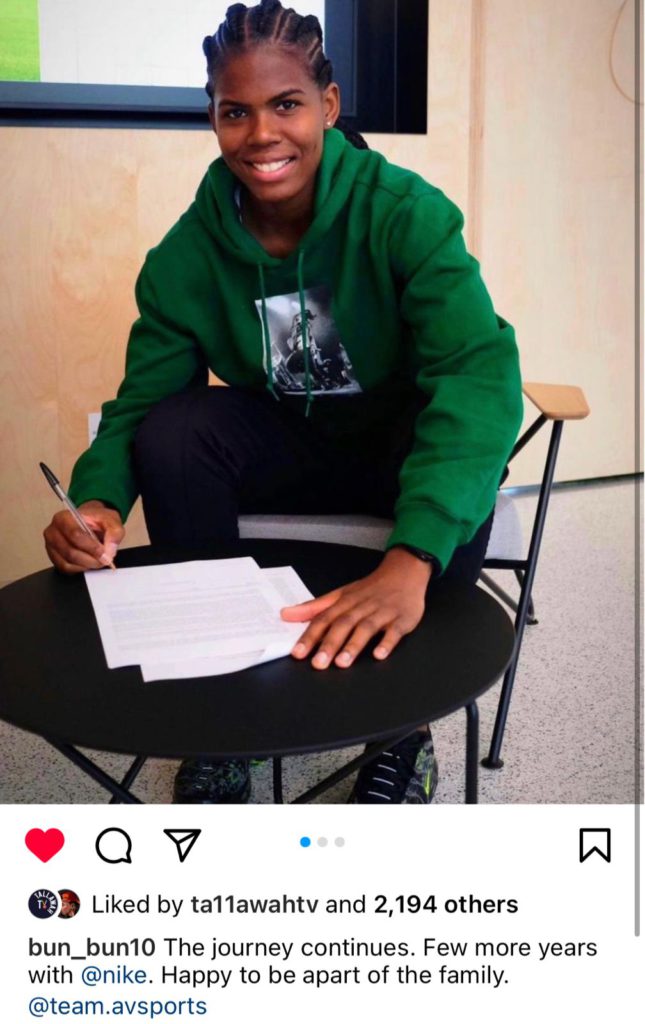
Task: Open the @team.avsports mention
Action: tap(117, 1005)
